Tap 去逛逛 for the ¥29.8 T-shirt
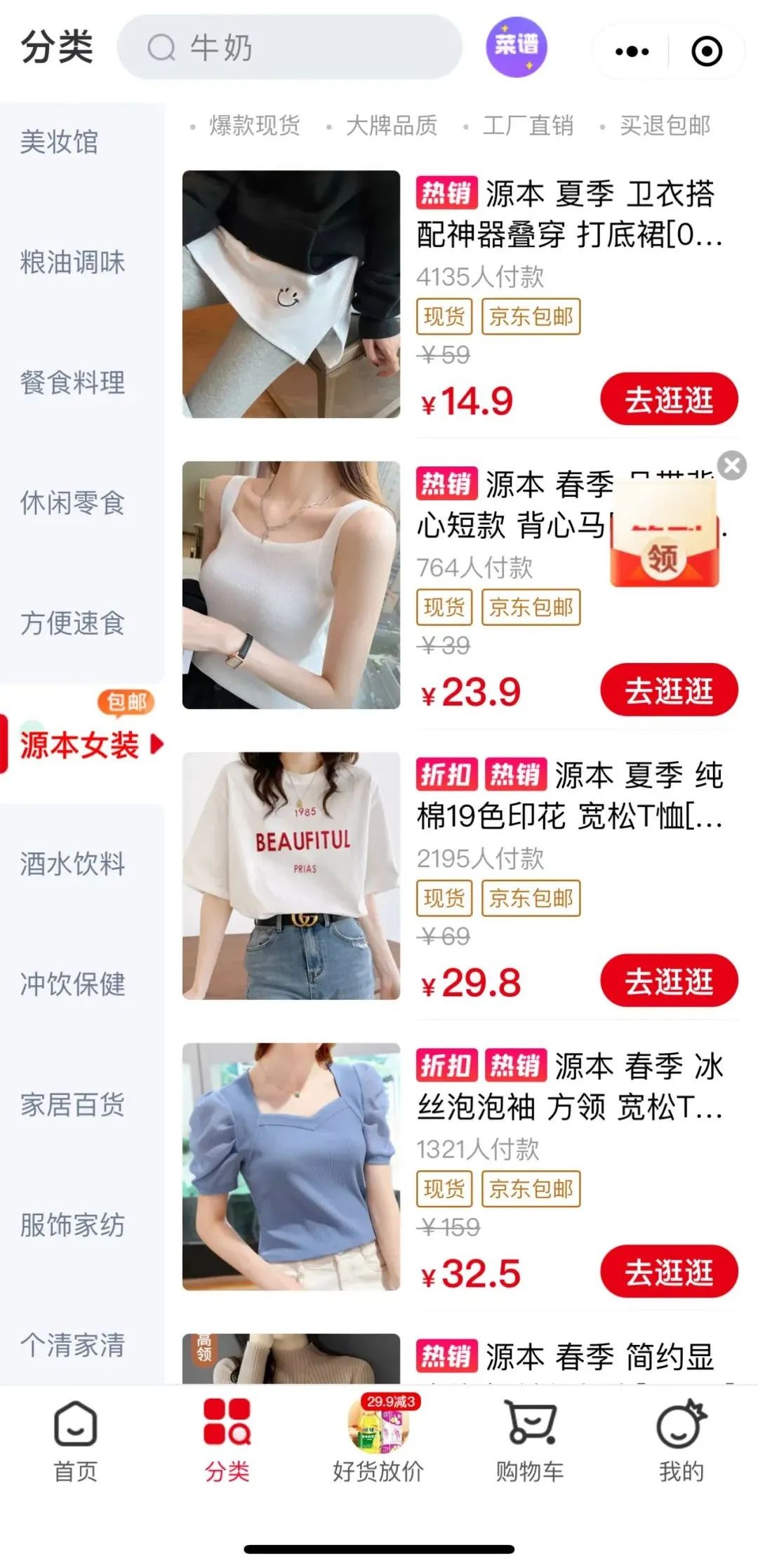758x1568 pixels. [x=668, y=981]
